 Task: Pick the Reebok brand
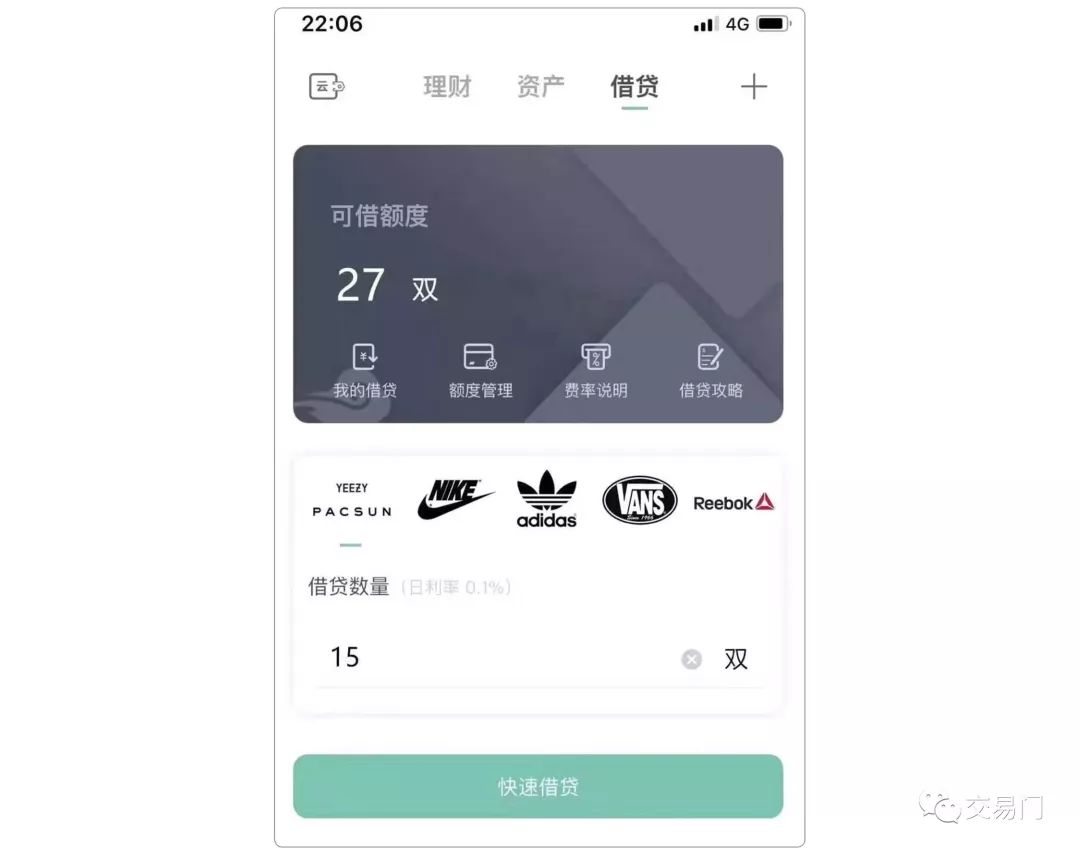tap(734, 502)
